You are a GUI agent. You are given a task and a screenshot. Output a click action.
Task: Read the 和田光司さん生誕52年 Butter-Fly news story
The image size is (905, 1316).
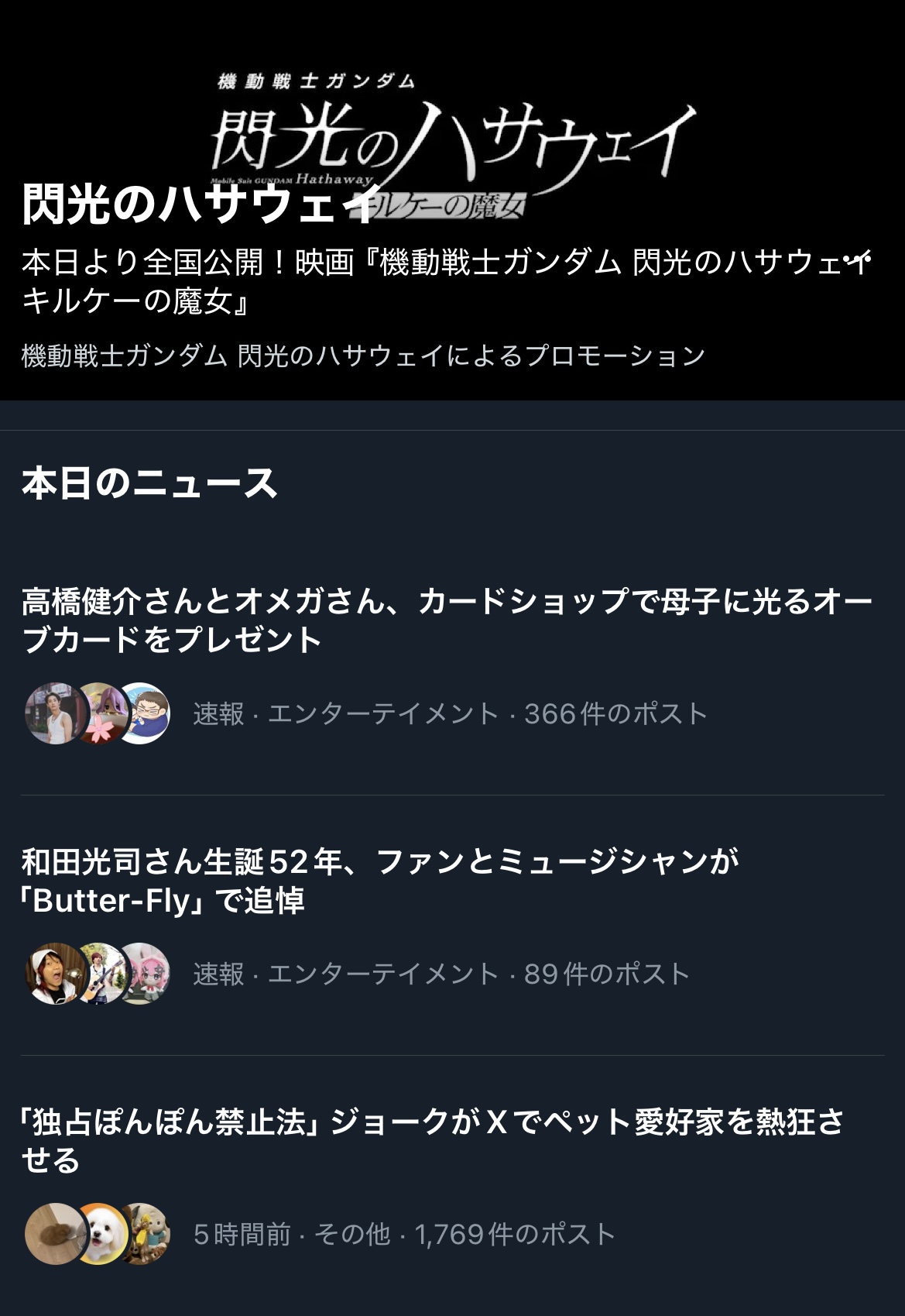[x=379, y=881]
